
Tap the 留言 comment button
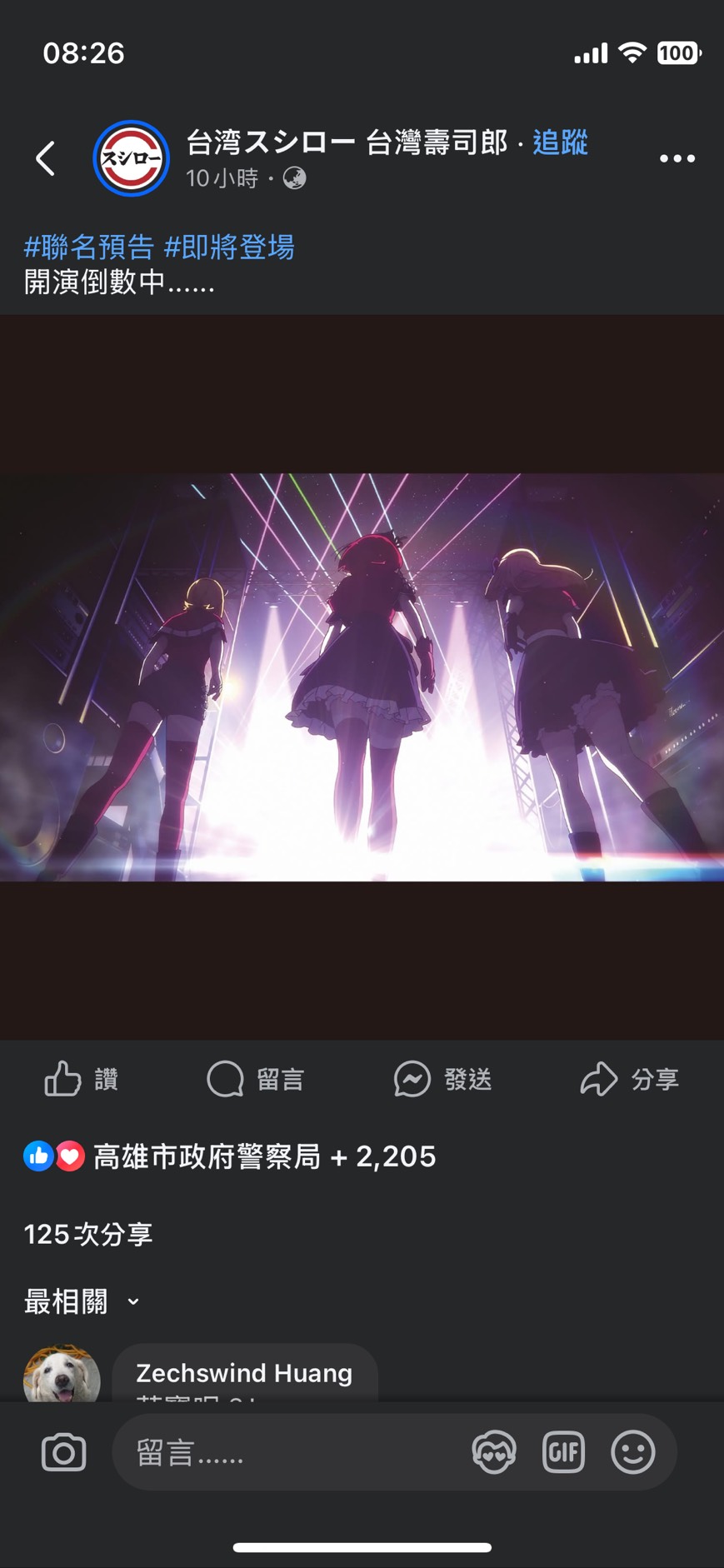coord(256,1079)
